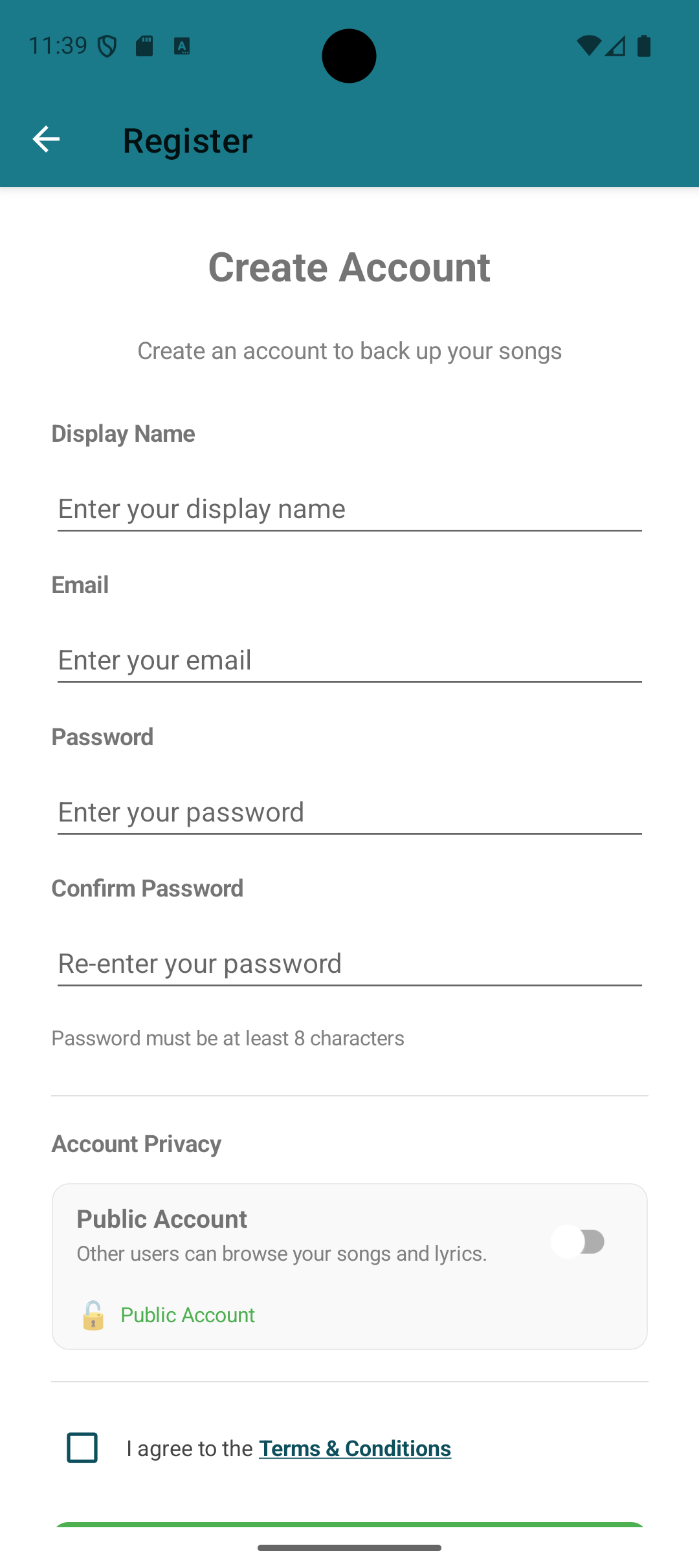
Task: Focus the Display Name field
Action: (x=349, y=509)
